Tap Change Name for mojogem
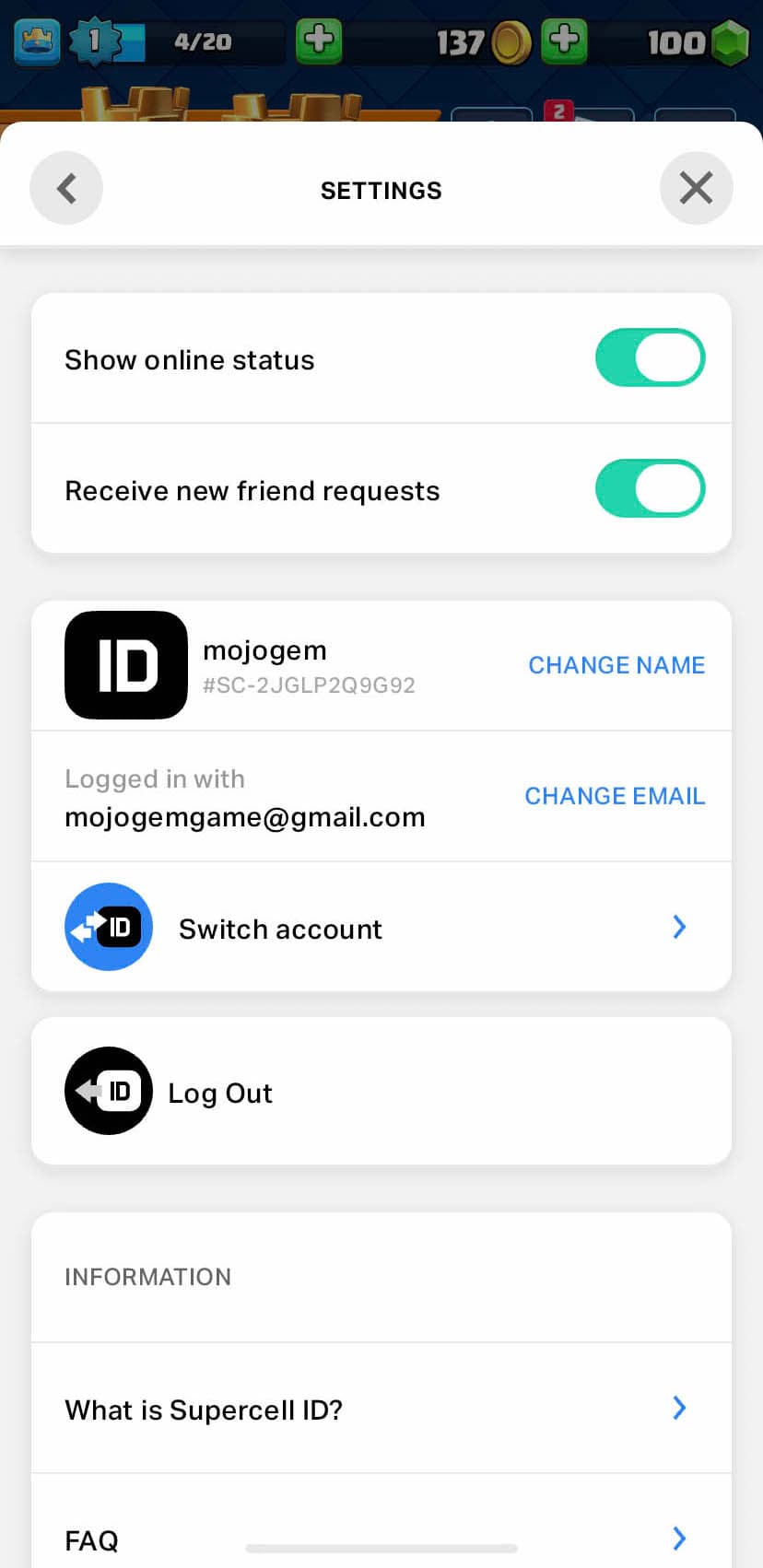The width and height of the screenshot is (763, 1568). tap(616, 665)
